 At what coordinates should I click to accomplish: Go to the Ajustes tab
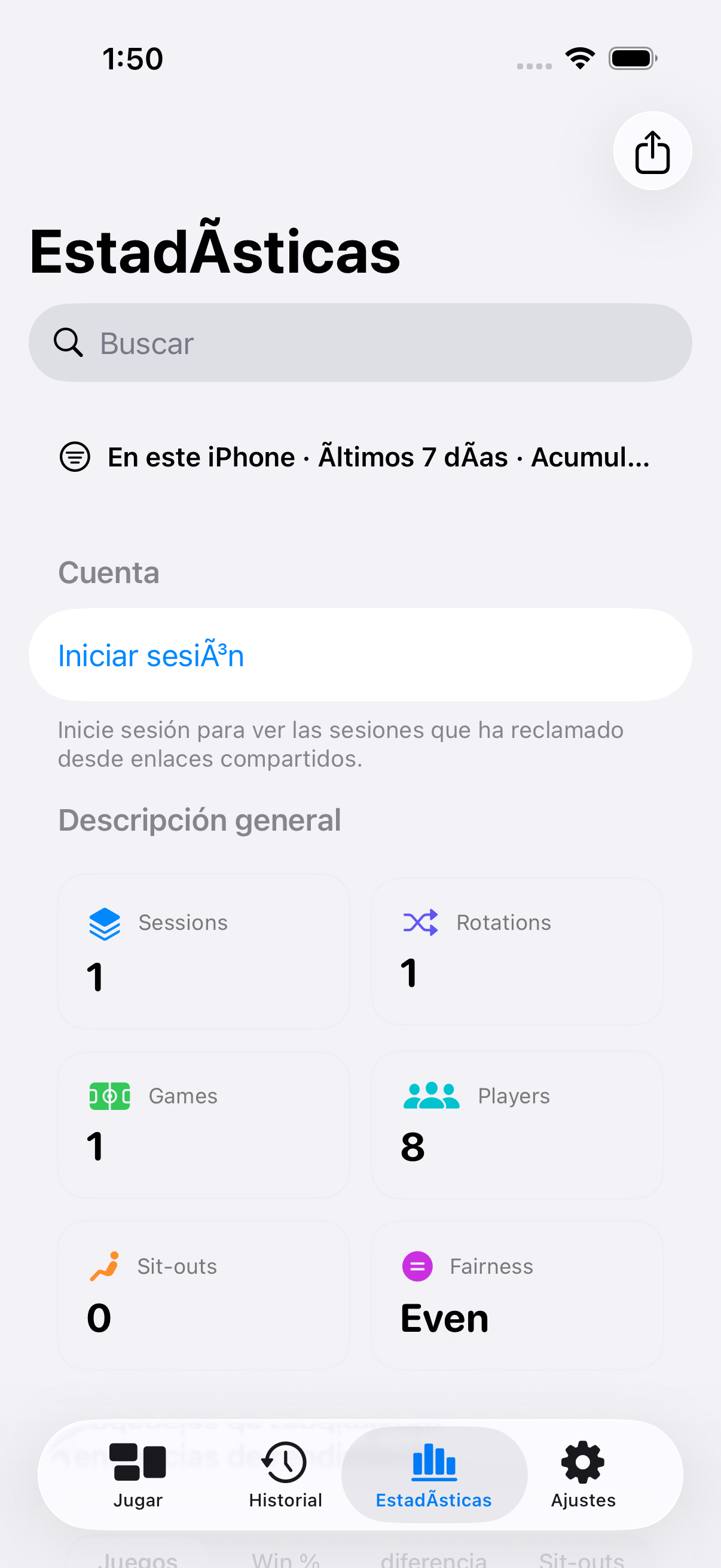point(583,1474)
